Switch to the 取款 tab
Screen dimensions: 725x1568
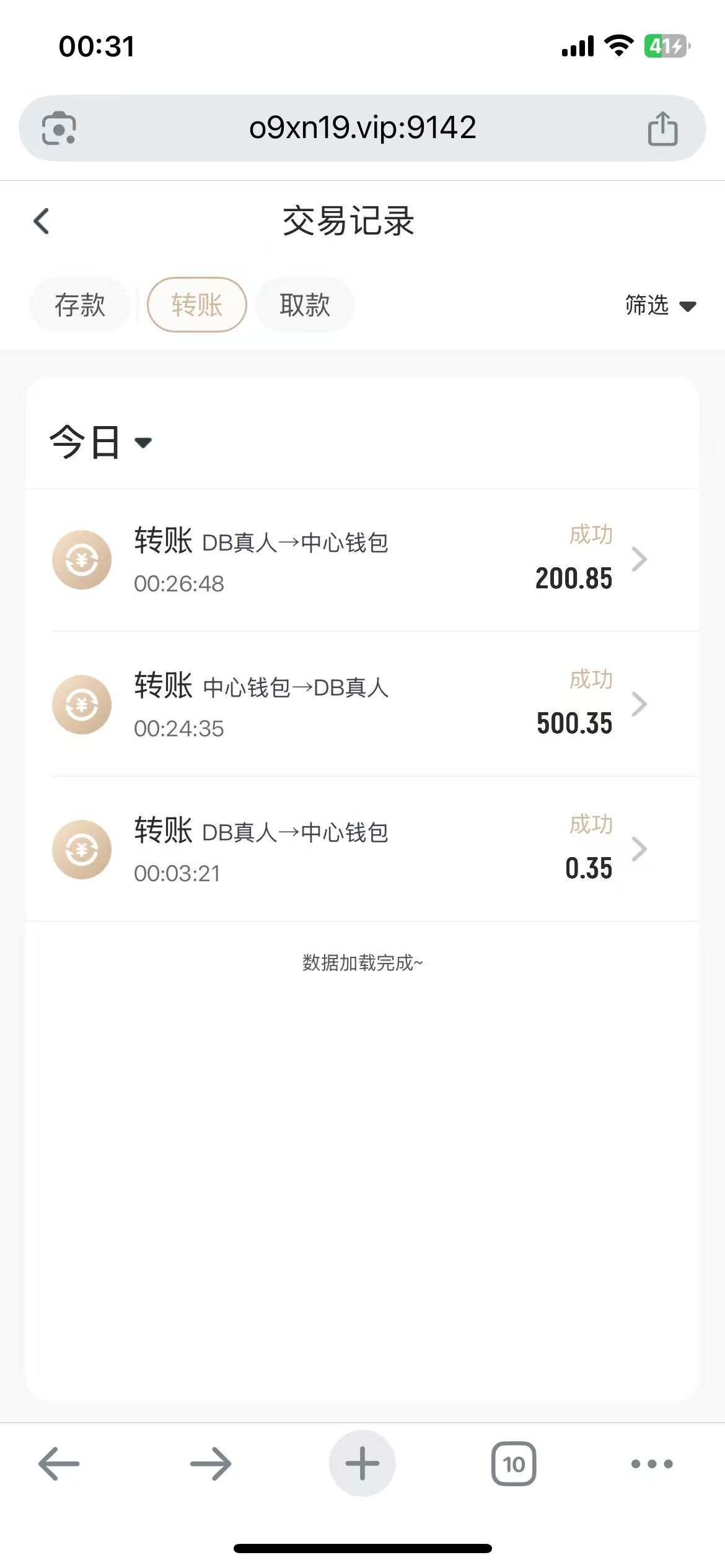(x=305, y=305)
